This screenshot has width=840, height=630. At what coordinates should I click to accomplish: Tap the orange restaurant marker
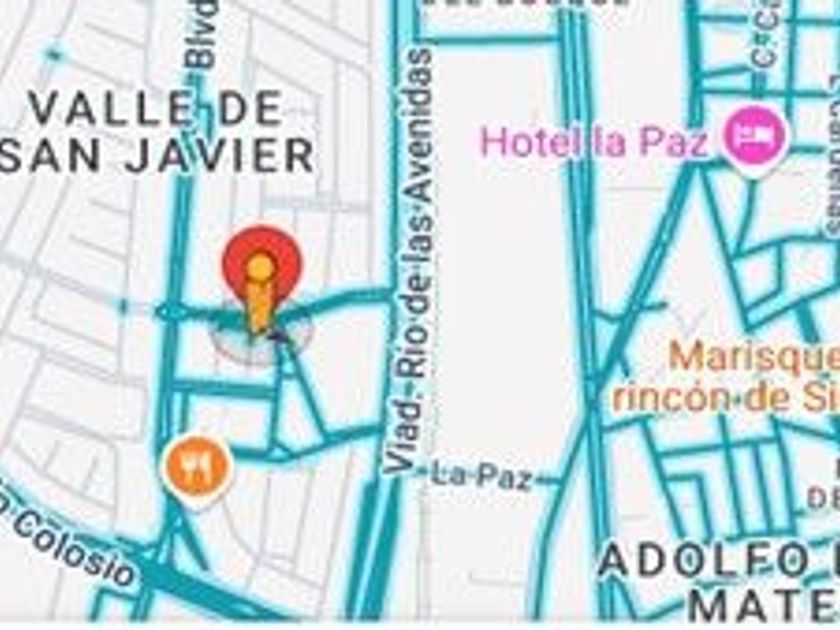coord(198,466)
